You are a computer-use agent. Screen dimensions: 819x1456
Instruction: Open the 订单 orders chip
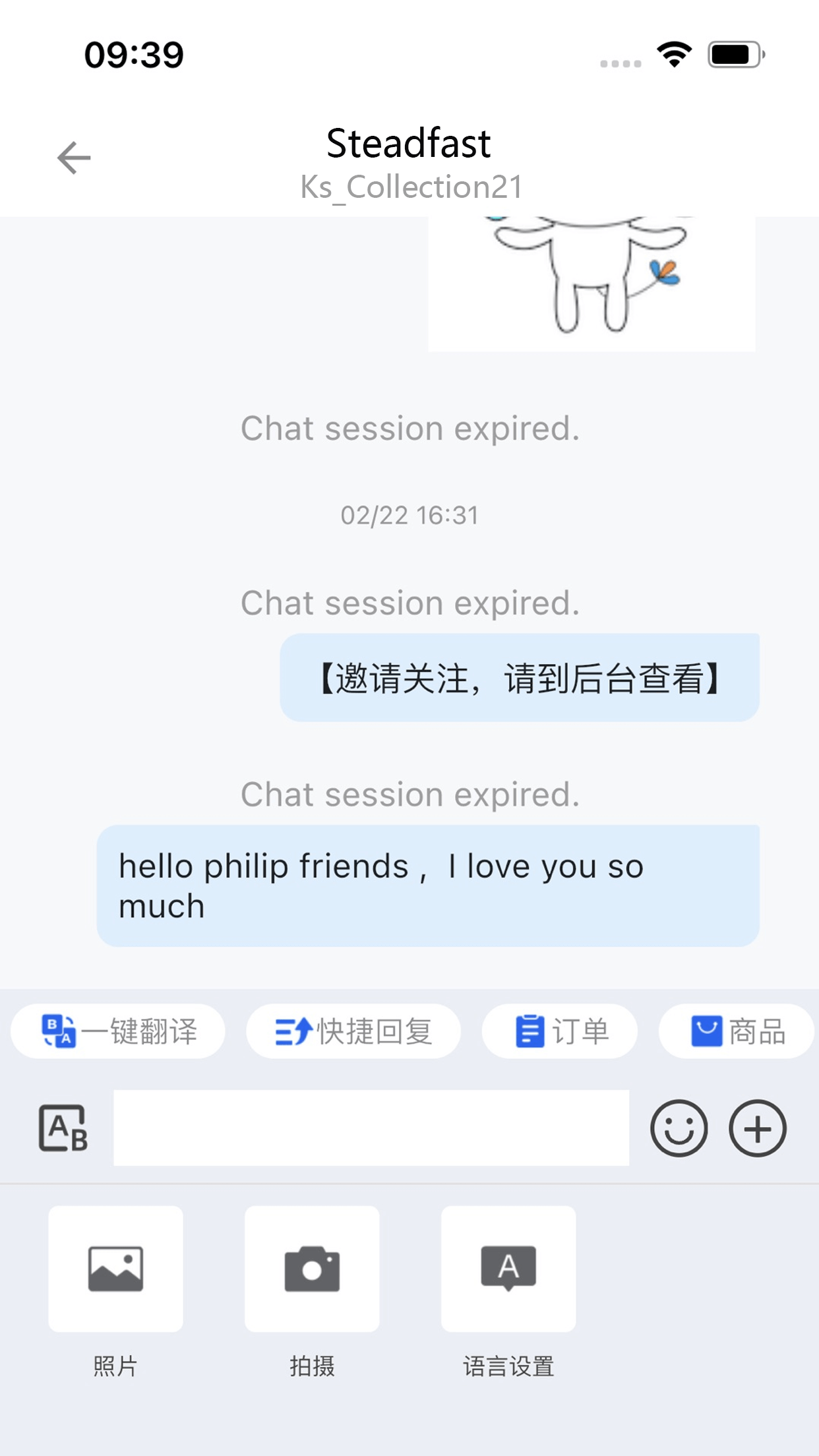pos(560,1031)
